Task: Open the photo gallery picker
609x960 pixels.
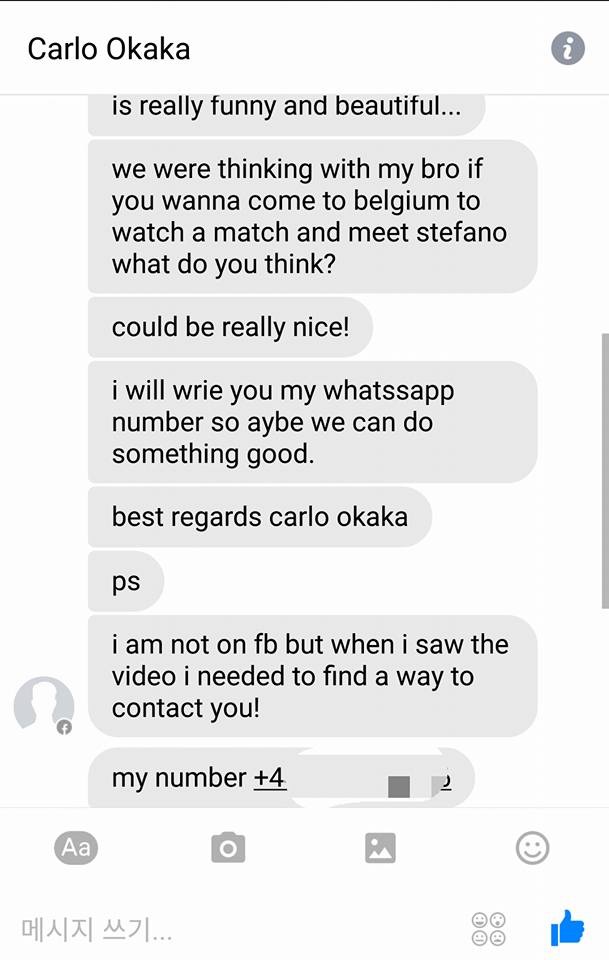Action: (x=380, y=848)
